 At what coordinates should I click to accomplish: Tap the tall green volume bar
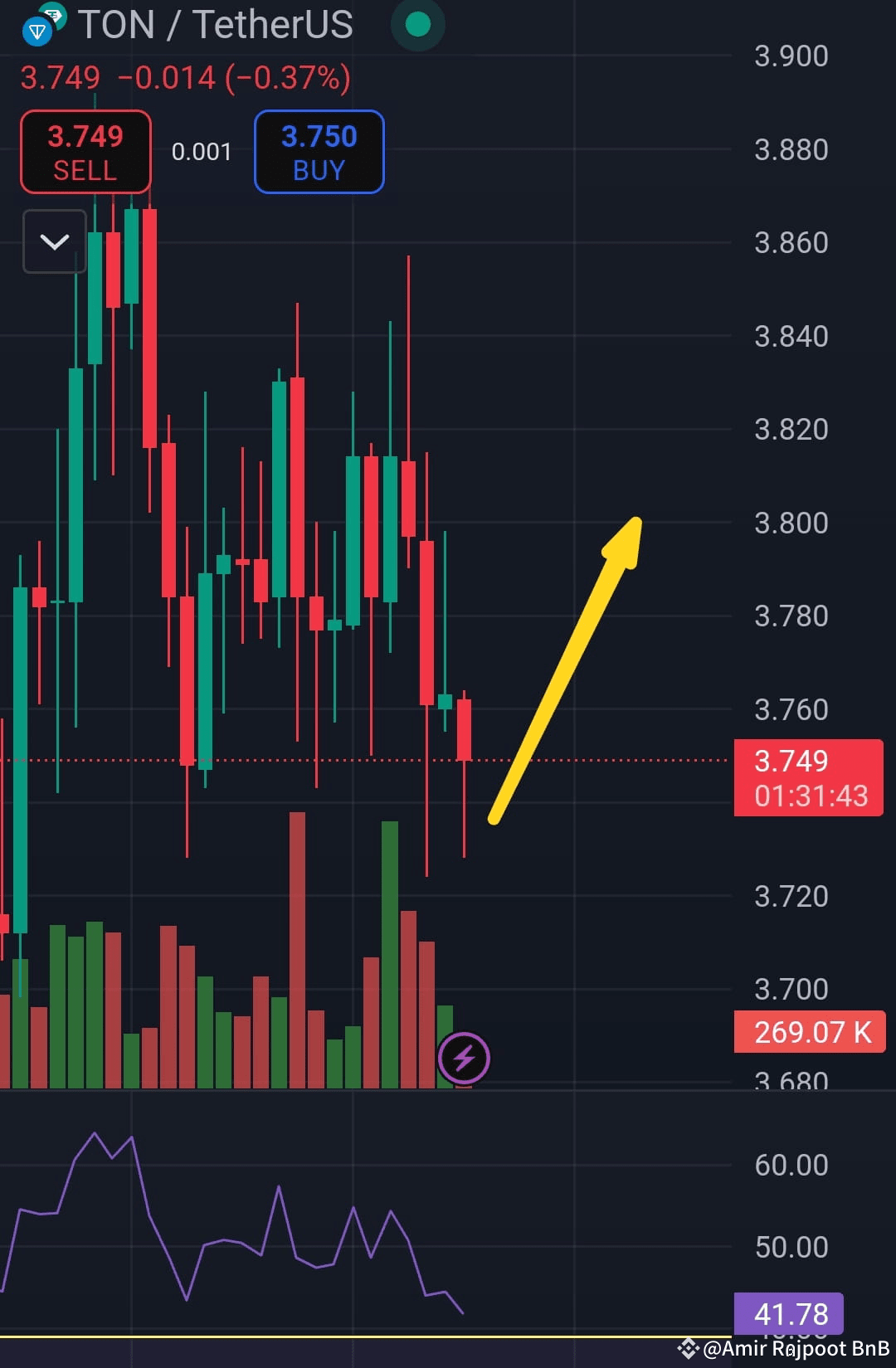[390, 946]
